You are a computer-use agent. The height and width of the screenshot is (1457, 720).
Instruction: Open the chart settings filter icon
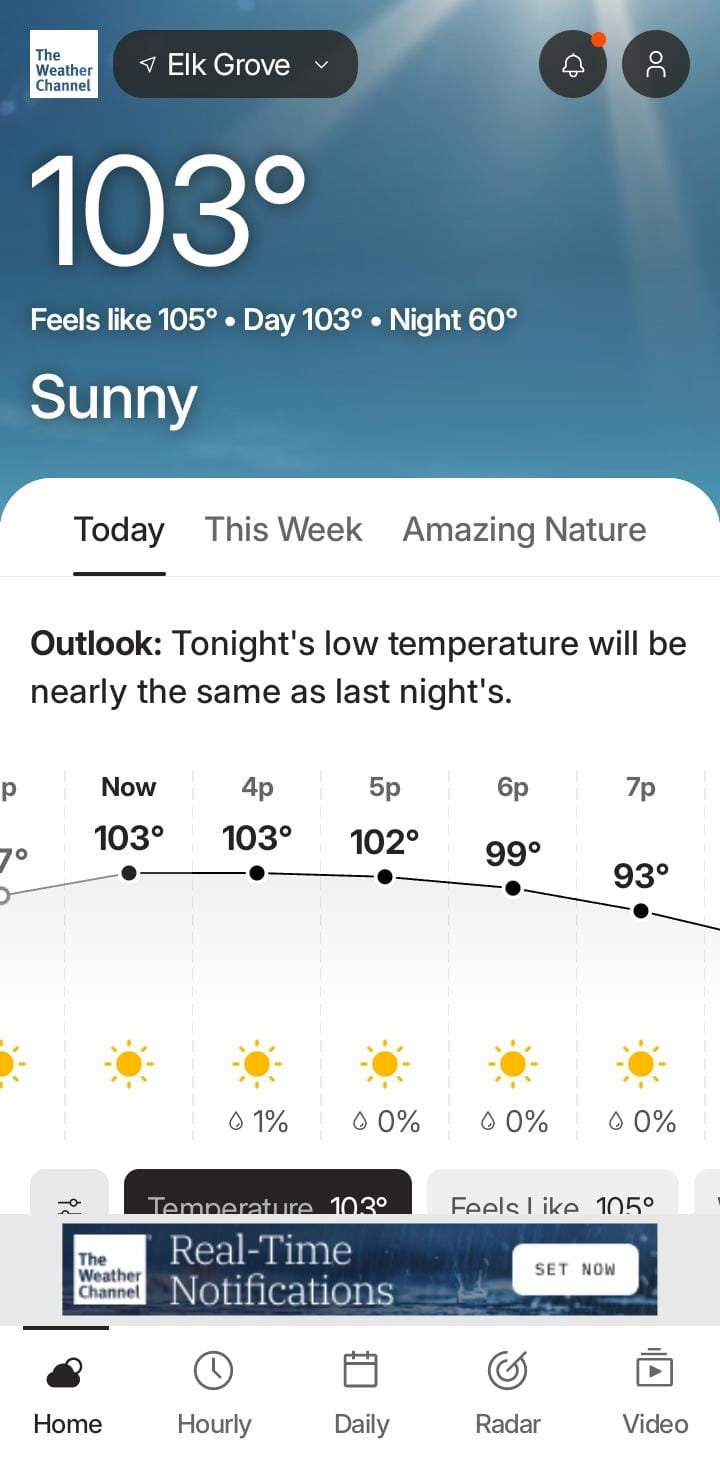click(70, 1195)
